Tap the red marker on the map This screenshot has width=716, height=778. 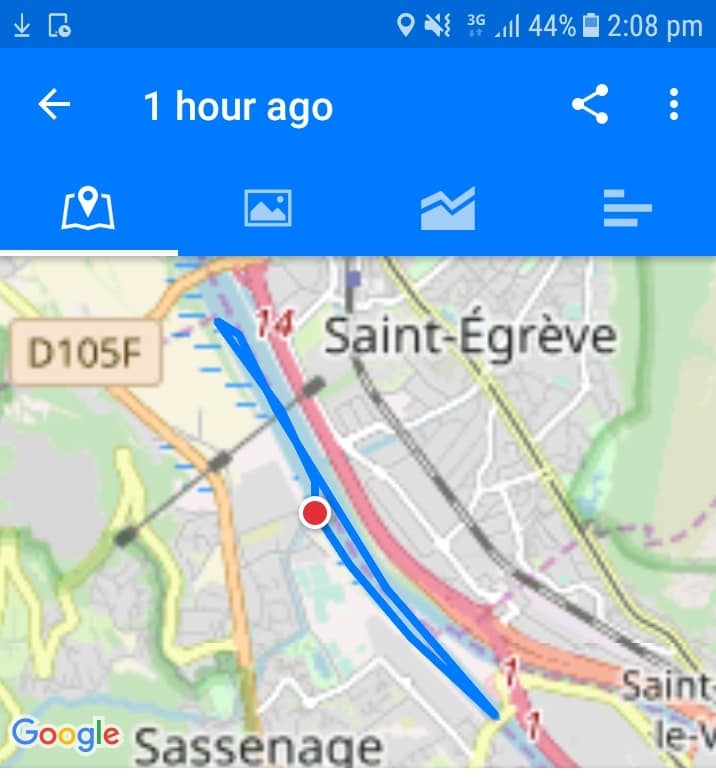click(315, 514)
